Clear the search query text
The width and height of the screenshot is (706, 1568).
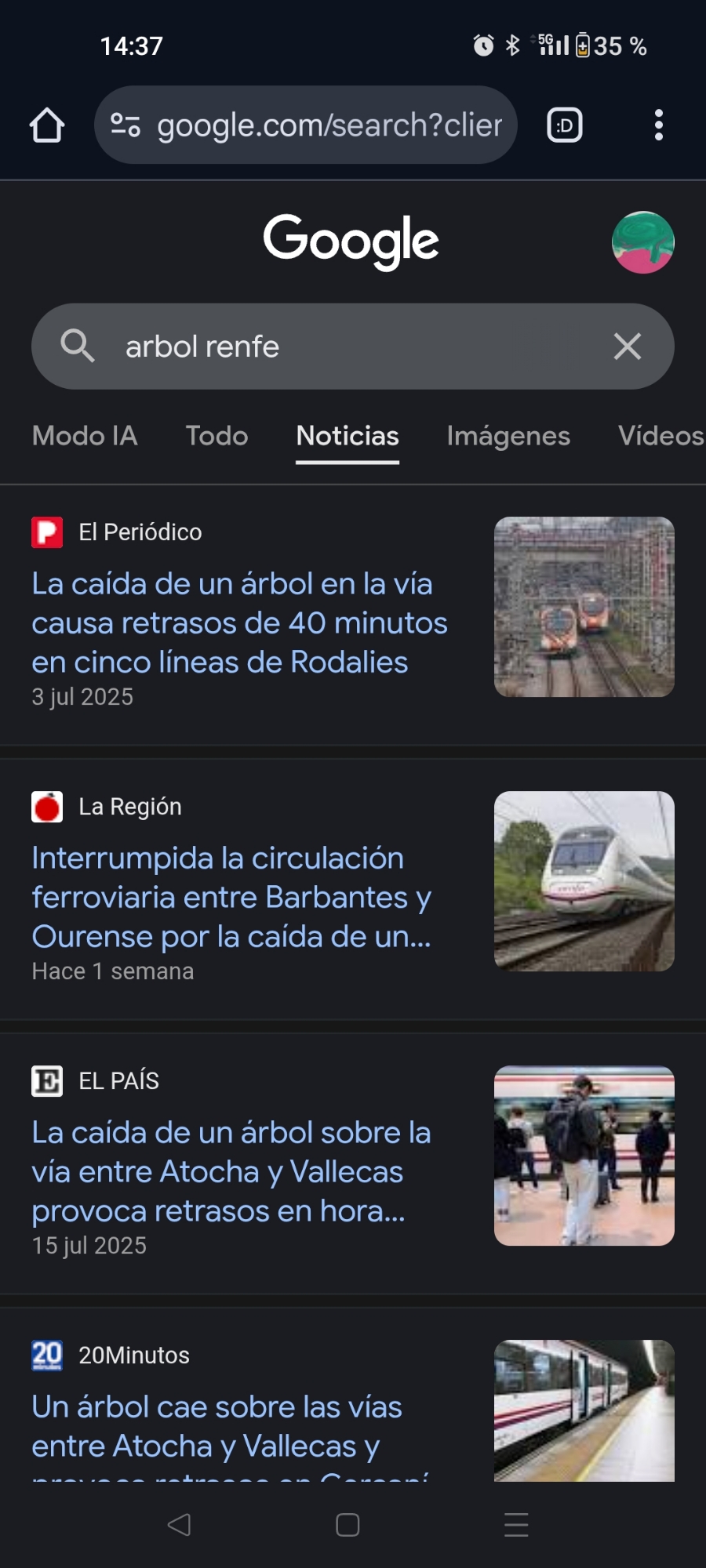[x=628, y=347]
